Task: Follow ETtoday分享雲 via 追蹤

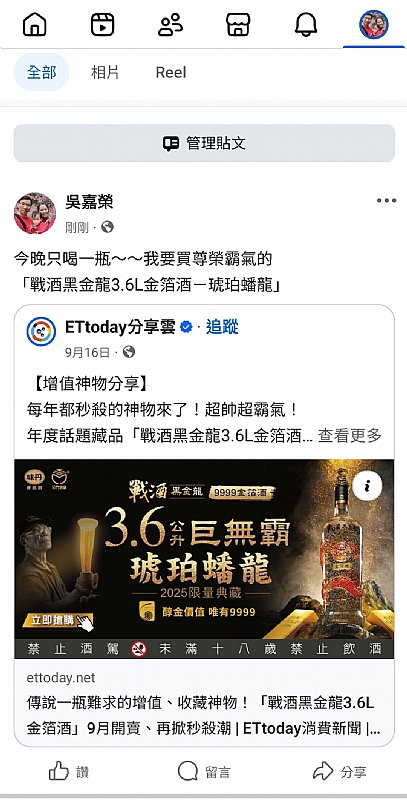Action: coord(222,327)
